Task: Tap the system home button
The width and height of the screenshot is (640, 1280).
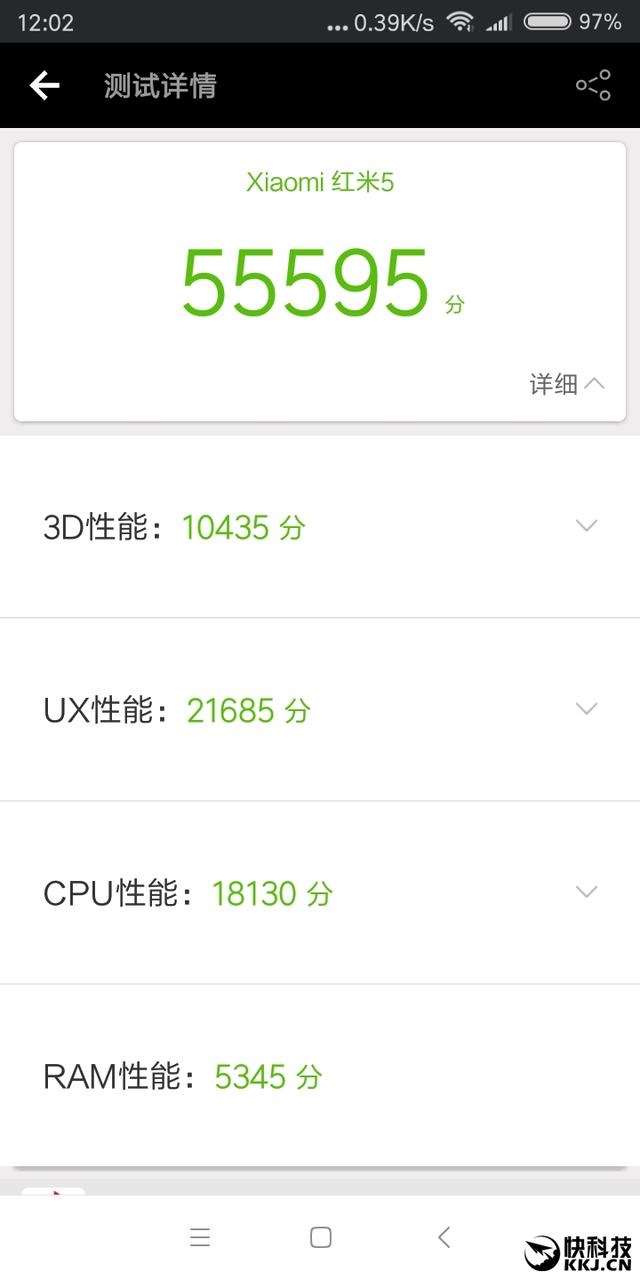Action: 321,1237
